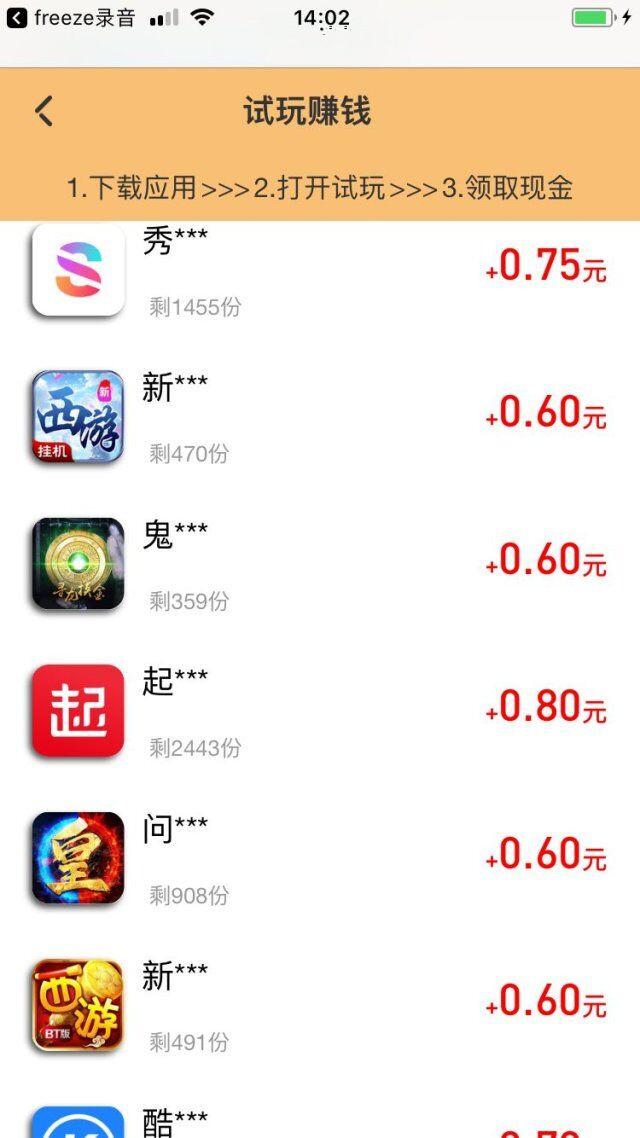The height and width of the screenshot is (1138, 640).
Task: Select the 新*** row with 剩491份
Action: point(320,1003)
